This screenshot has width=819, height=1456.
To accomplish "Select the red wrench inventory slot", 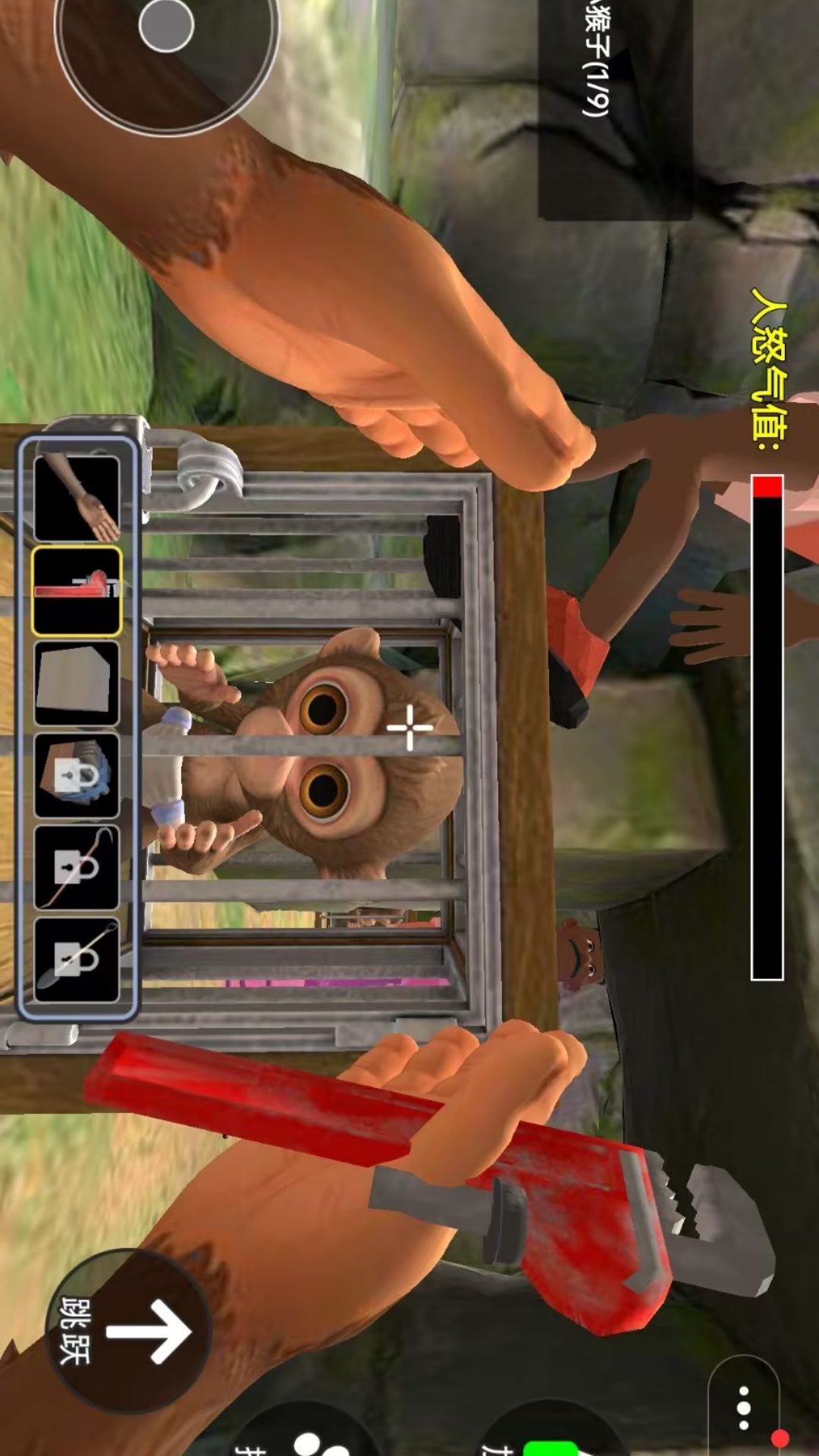I will [x=77, y=591].
